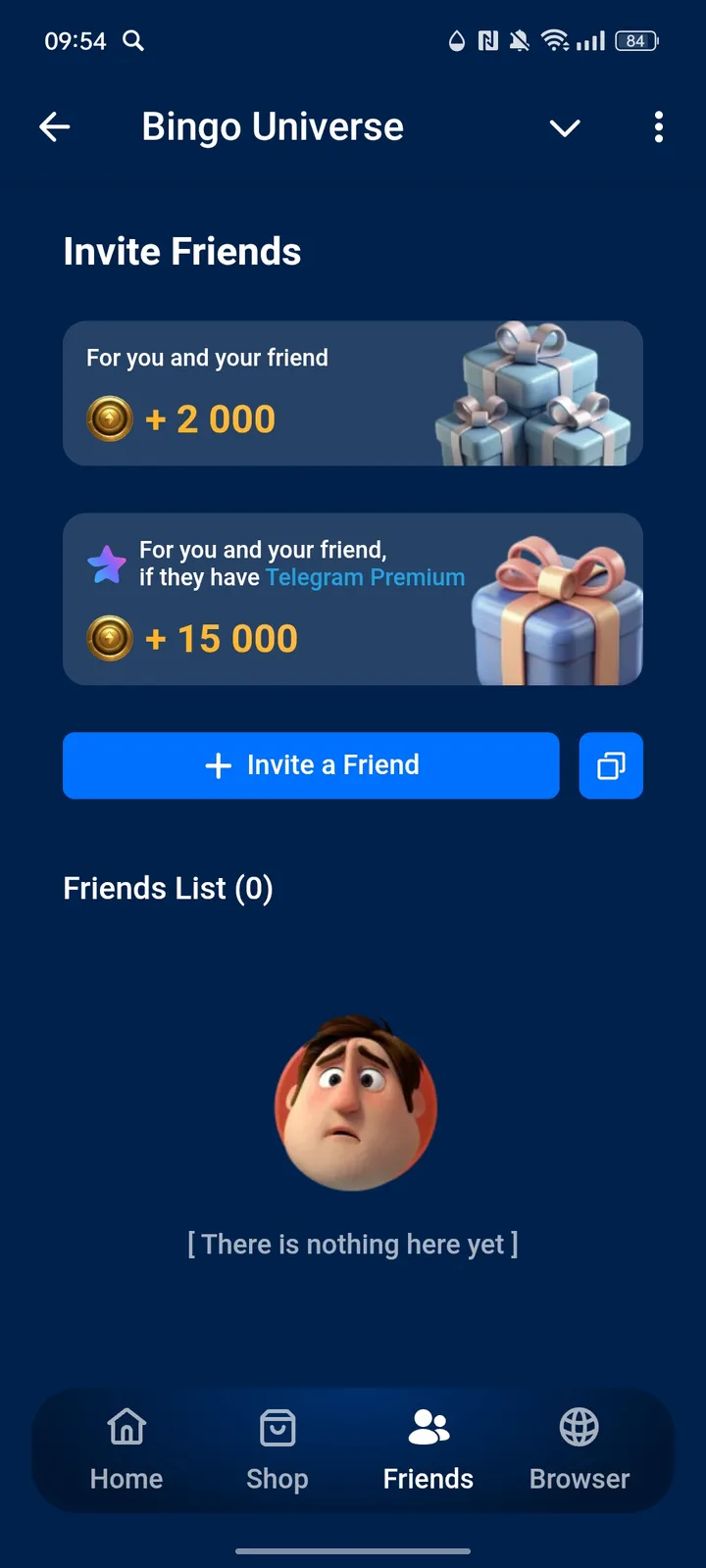Expand the Bingo Universe header dropdown
The height and width of the screenshot is (1568, 706).
565,128
